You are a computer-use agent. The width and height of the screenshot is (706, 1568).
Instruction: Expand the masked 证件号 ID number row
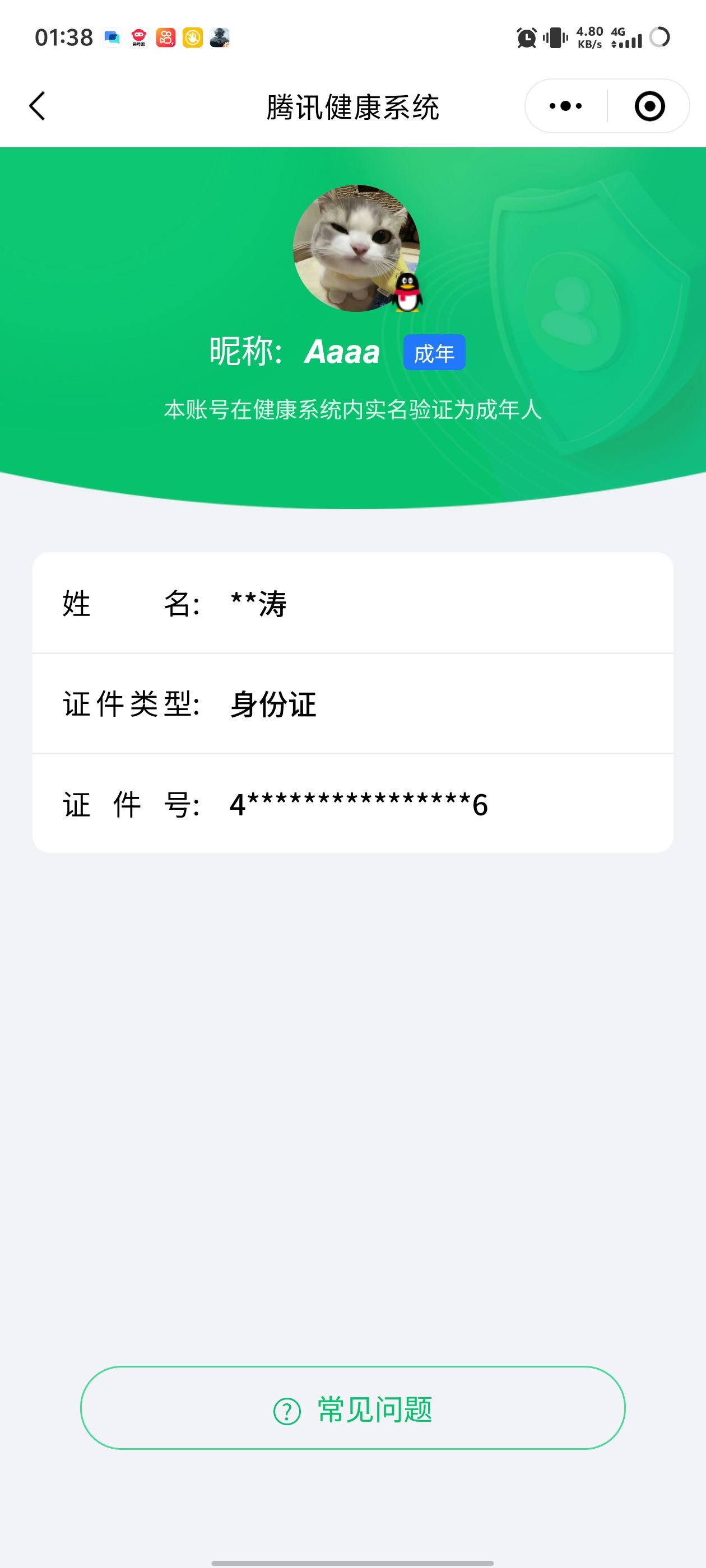(352, 805)
